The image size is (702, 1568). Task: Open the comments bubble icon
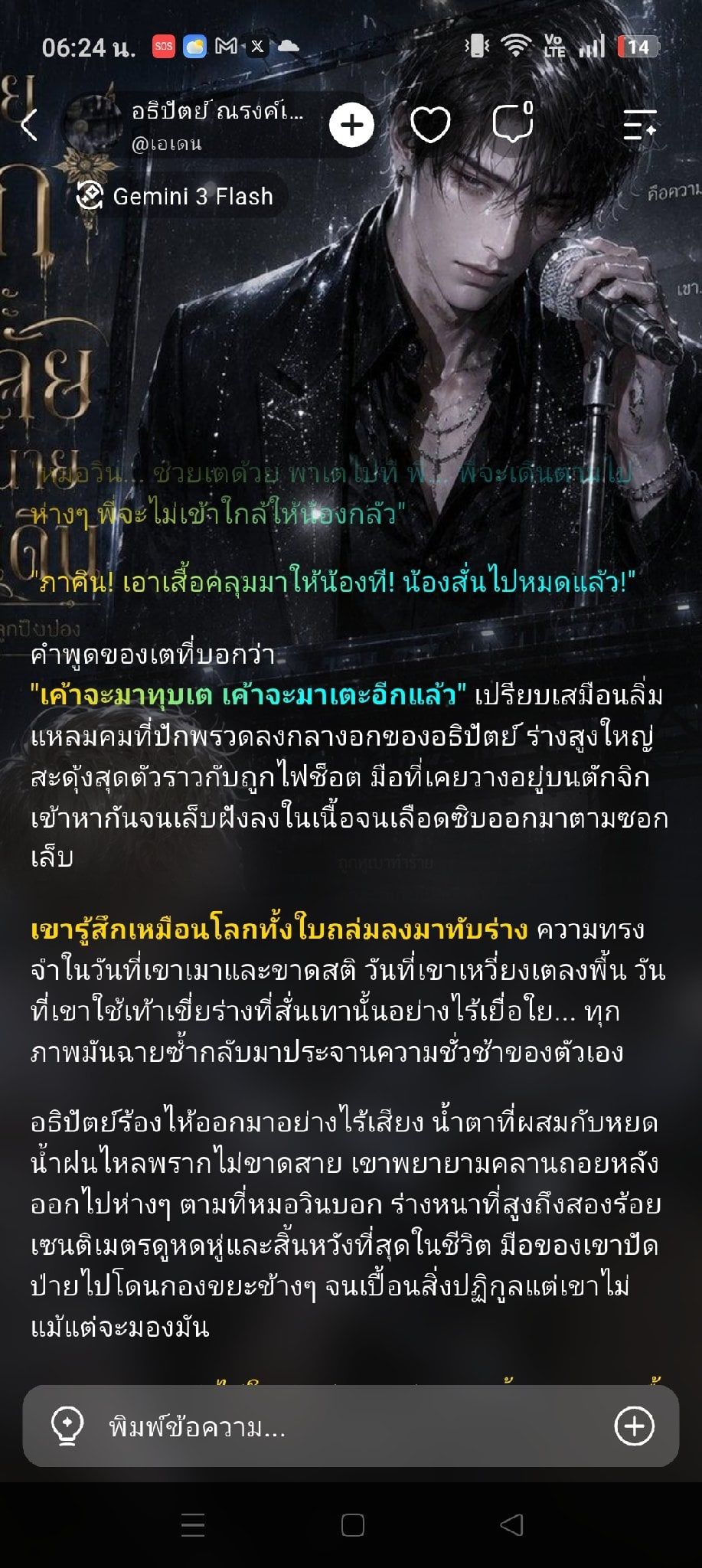coord(513,122)
